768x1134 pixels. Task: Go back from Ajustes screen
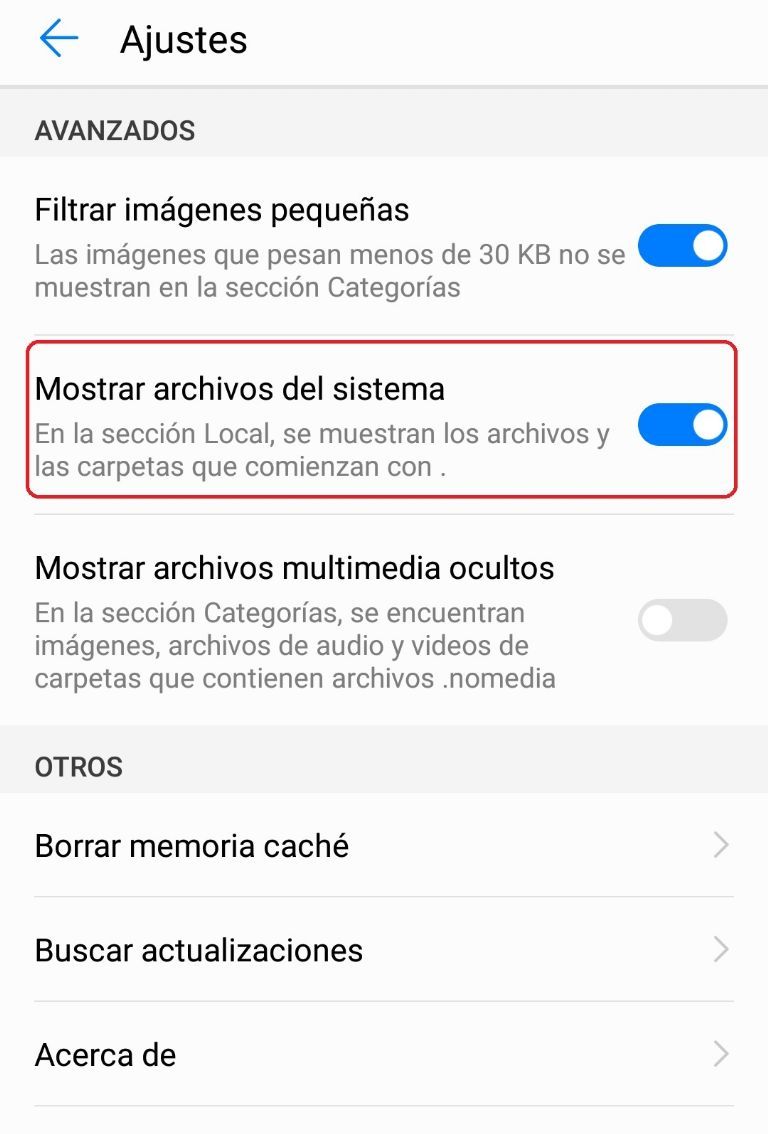59,40
